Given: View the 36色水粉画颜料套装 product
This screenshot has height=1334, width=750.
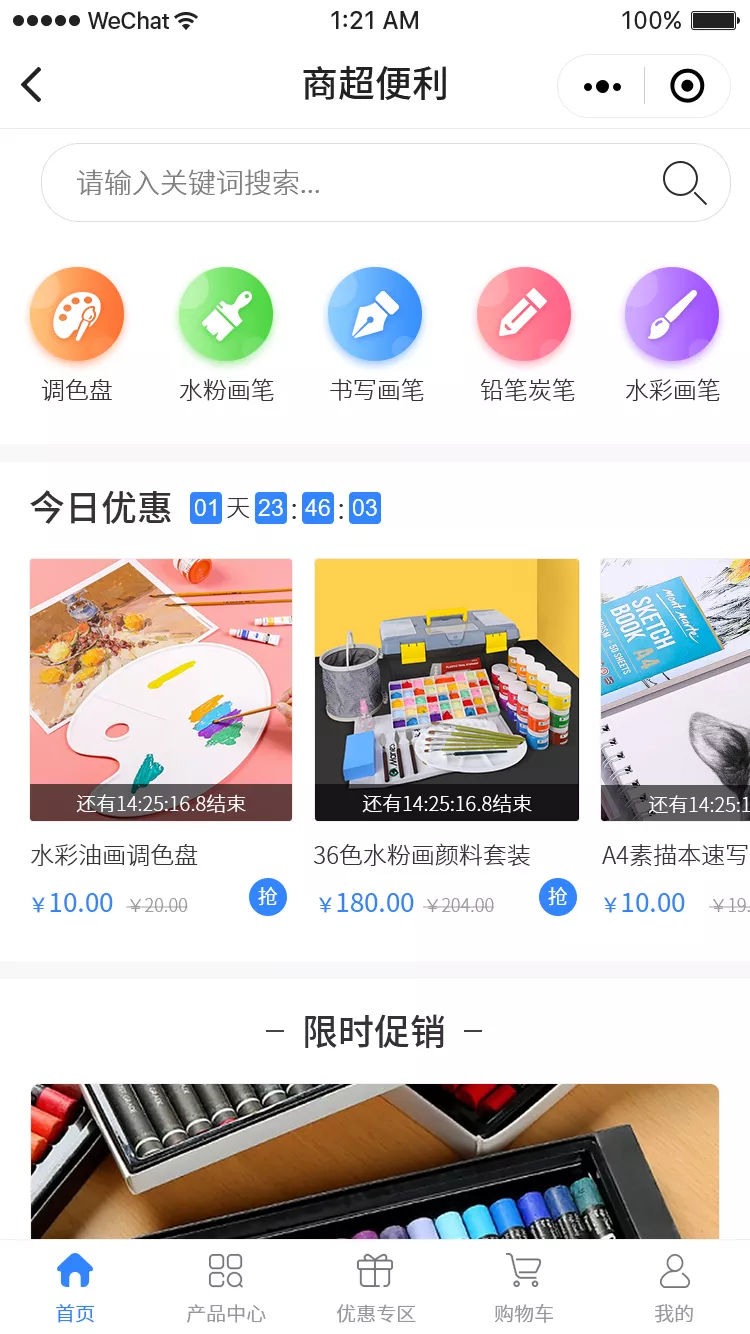Looking at the screenshot, I should click(447, 690).
